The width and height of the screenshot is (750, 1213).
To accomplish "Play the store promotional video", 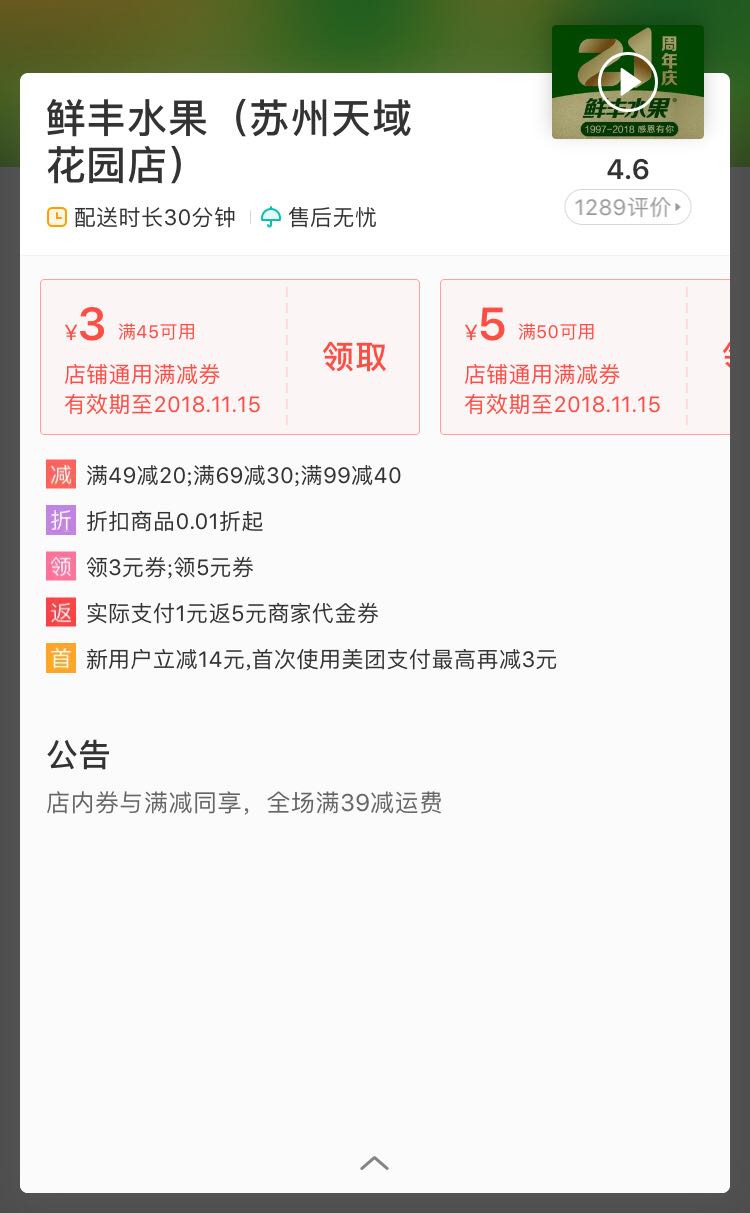I will click(x=627, y=81).
